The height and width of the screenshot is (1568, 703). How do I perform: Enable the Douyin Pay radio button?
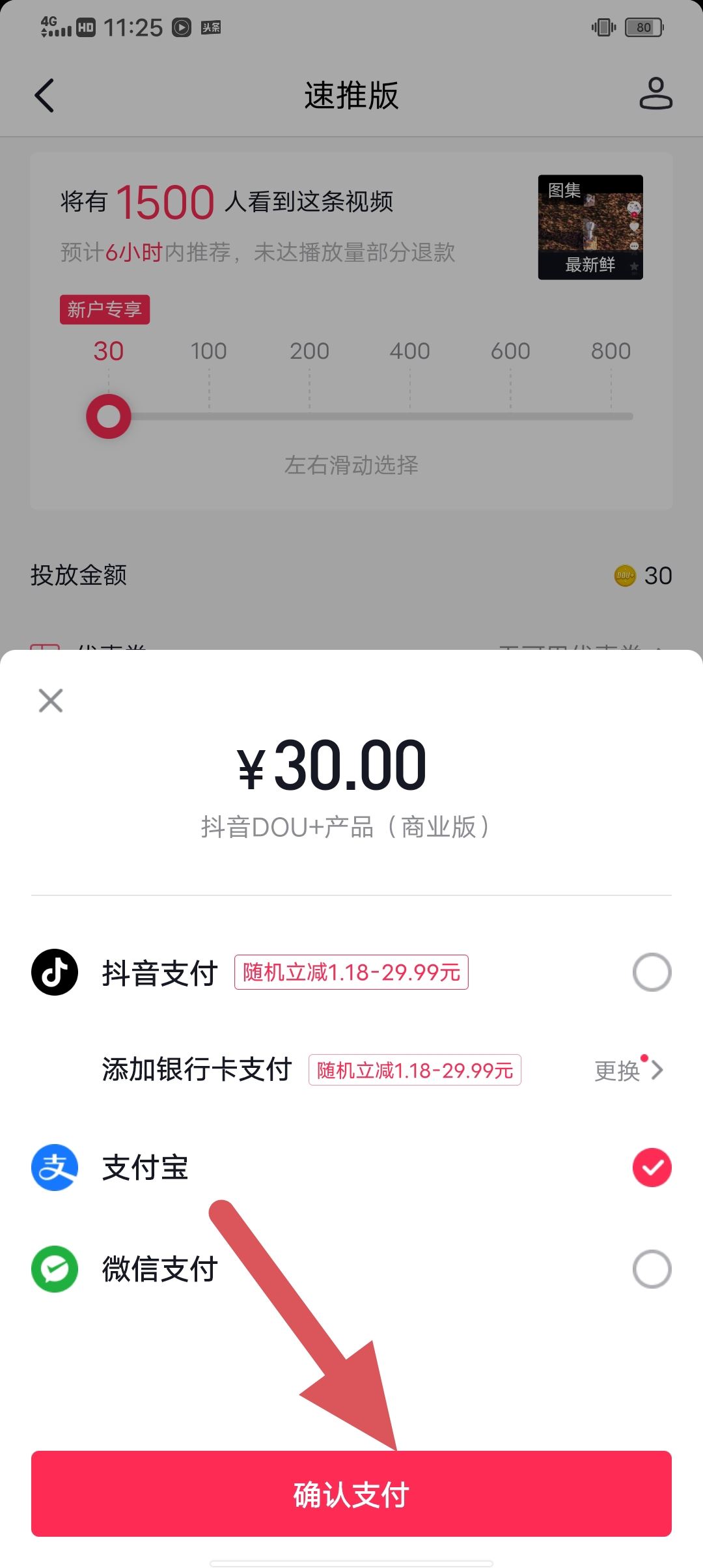(x=651, y=972)
